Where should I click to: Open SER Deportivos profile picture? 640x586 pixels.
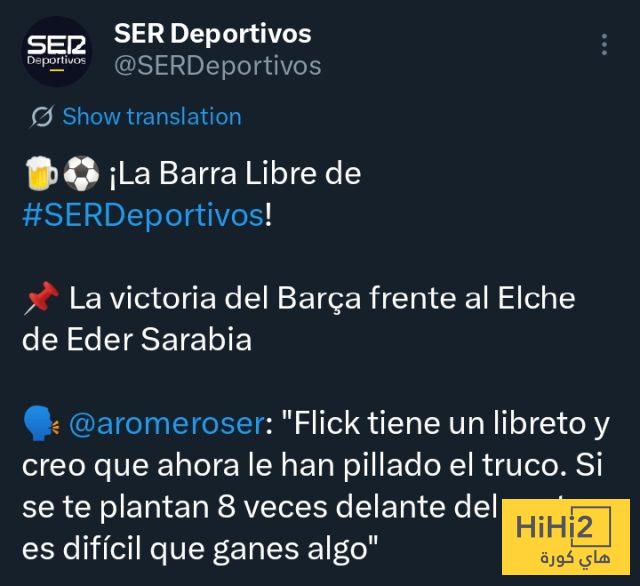56,51
